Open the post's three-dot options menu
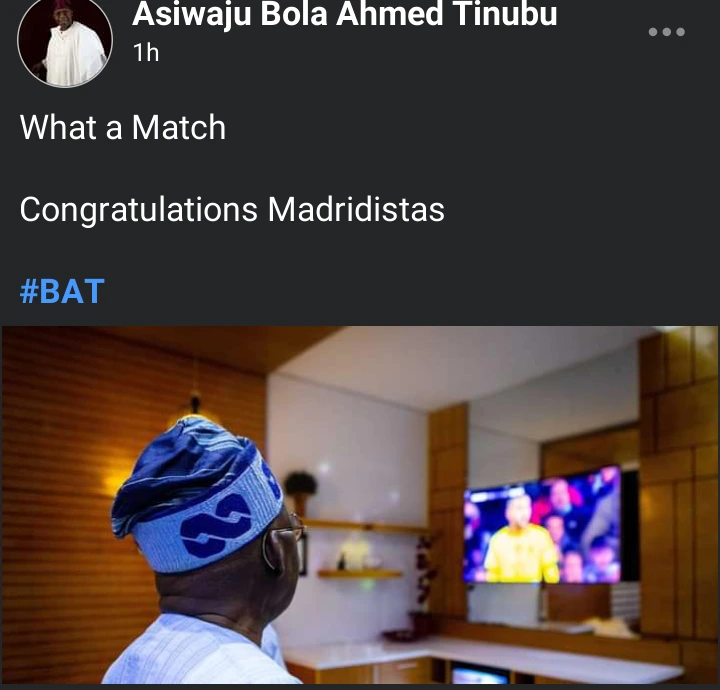This screenshot has width=720, height=690. (x=666, y=32)
